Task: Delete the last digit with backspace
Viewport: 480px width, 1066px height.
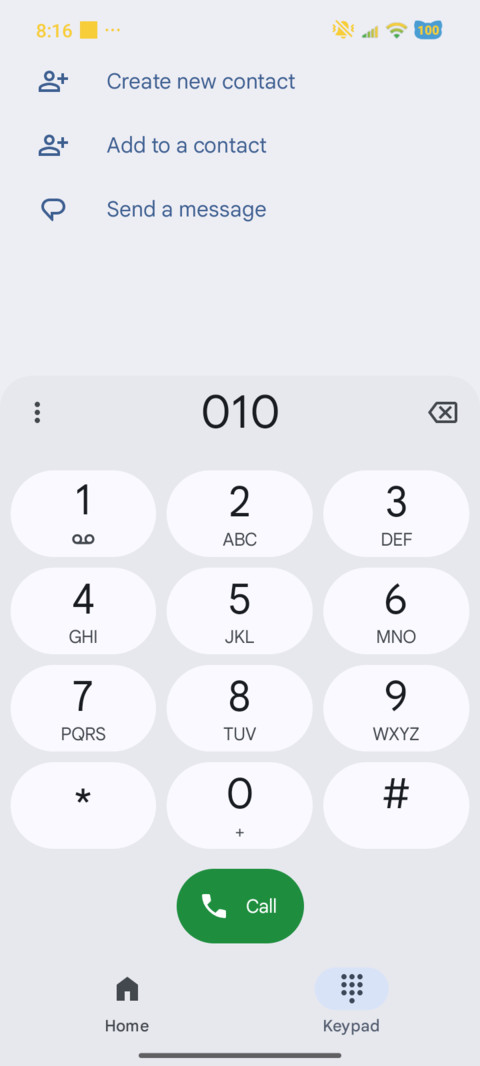Action: point(443,413)
